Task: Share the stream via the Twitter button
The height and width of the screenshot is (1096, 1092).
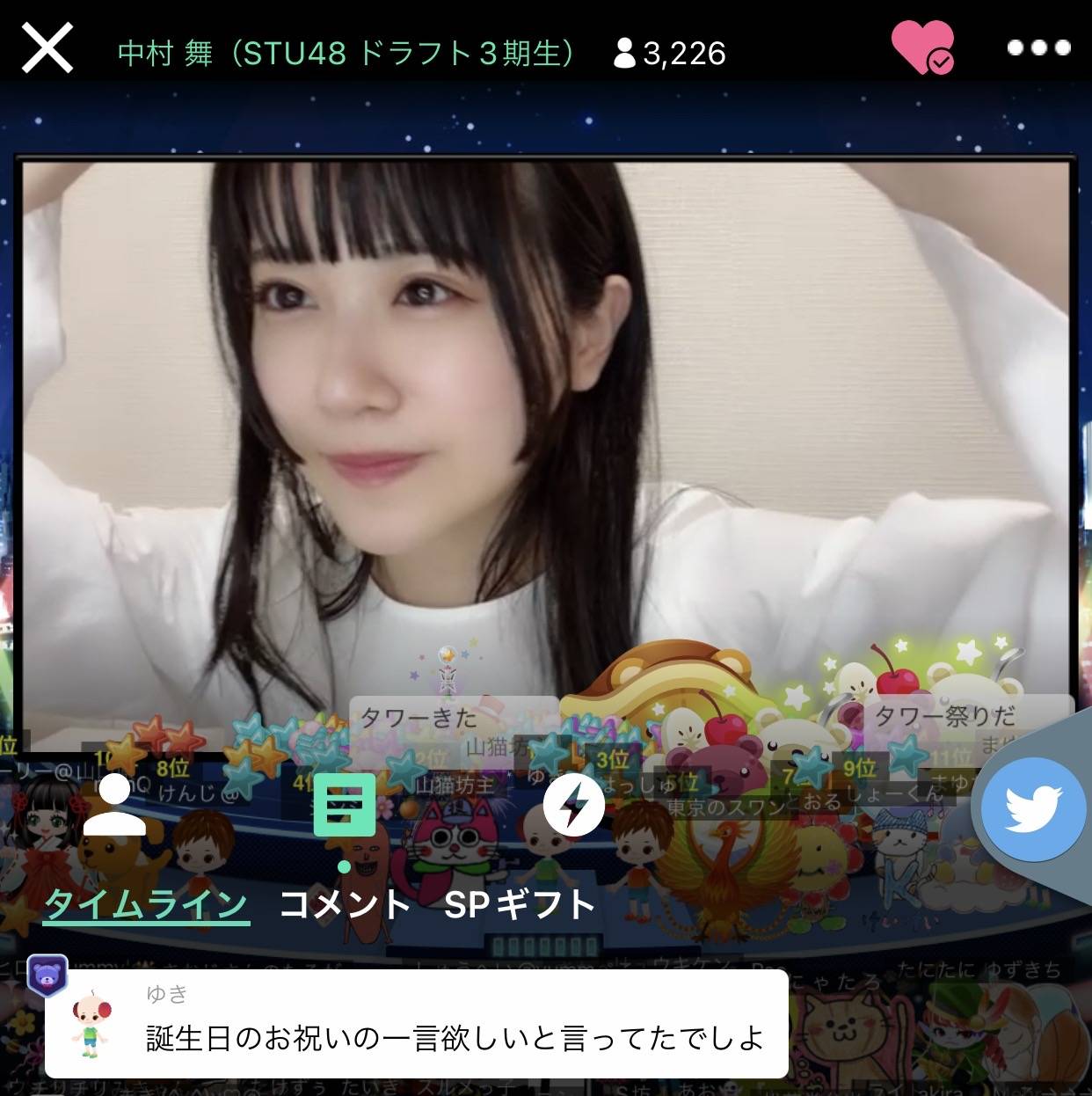Action: point(1034,809)
